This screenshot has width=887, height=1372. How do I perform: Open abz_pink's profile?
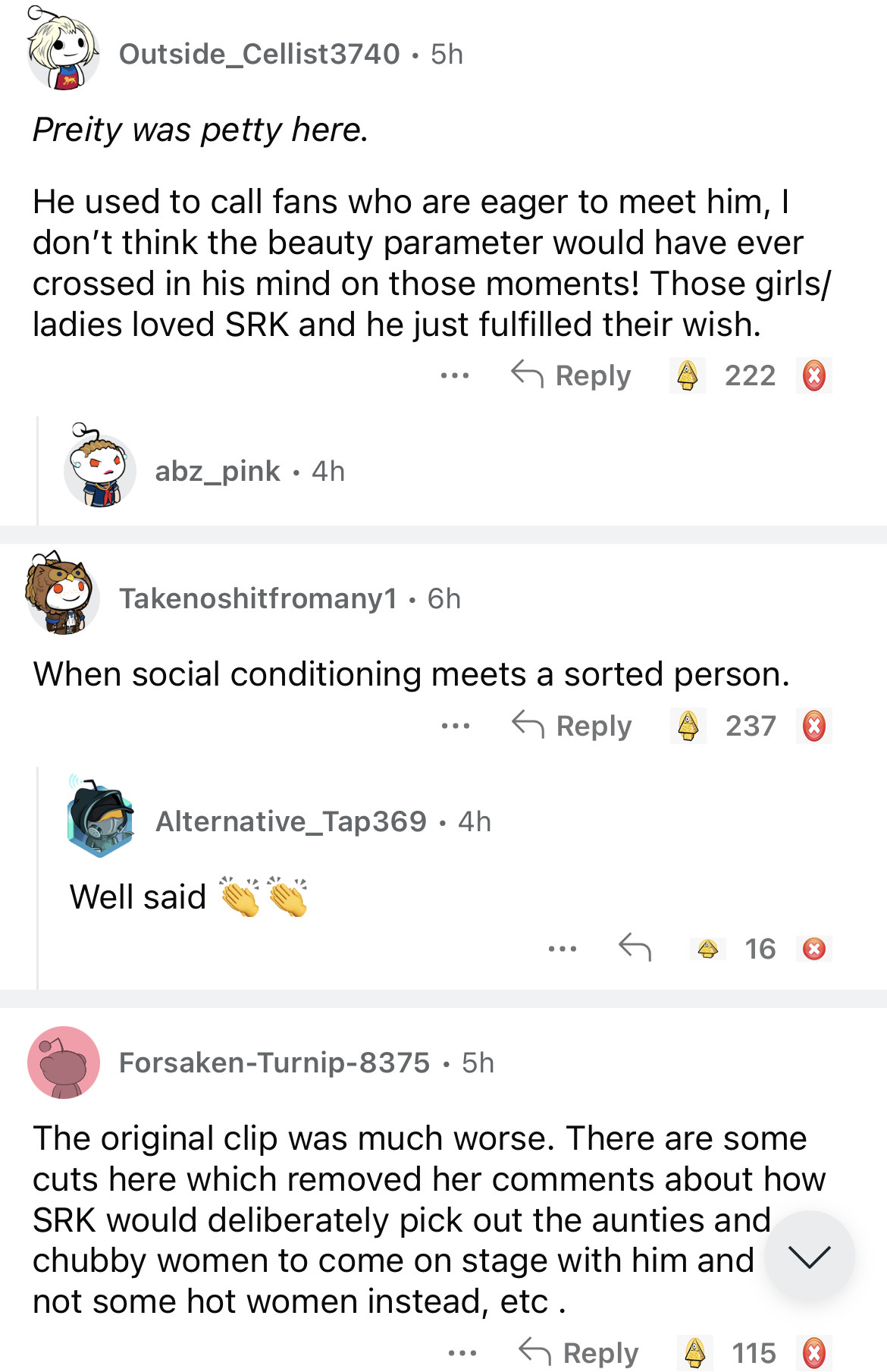pos(218,471)
